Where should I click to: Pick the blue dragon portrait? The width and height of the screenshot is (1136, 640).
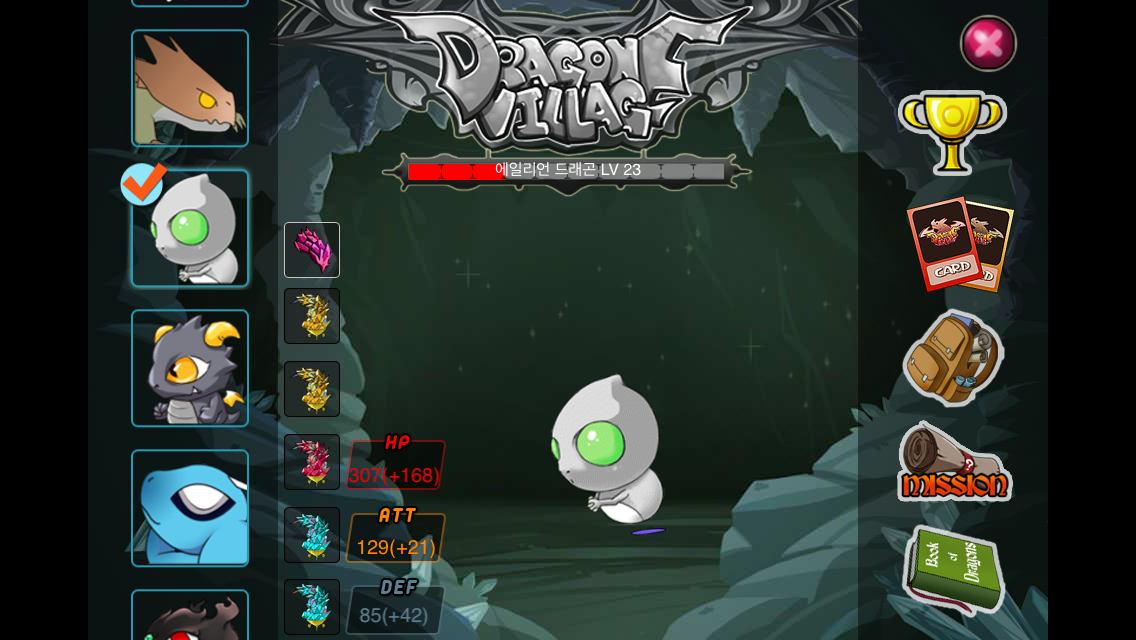pyautogui.click(x=190, y=508)
